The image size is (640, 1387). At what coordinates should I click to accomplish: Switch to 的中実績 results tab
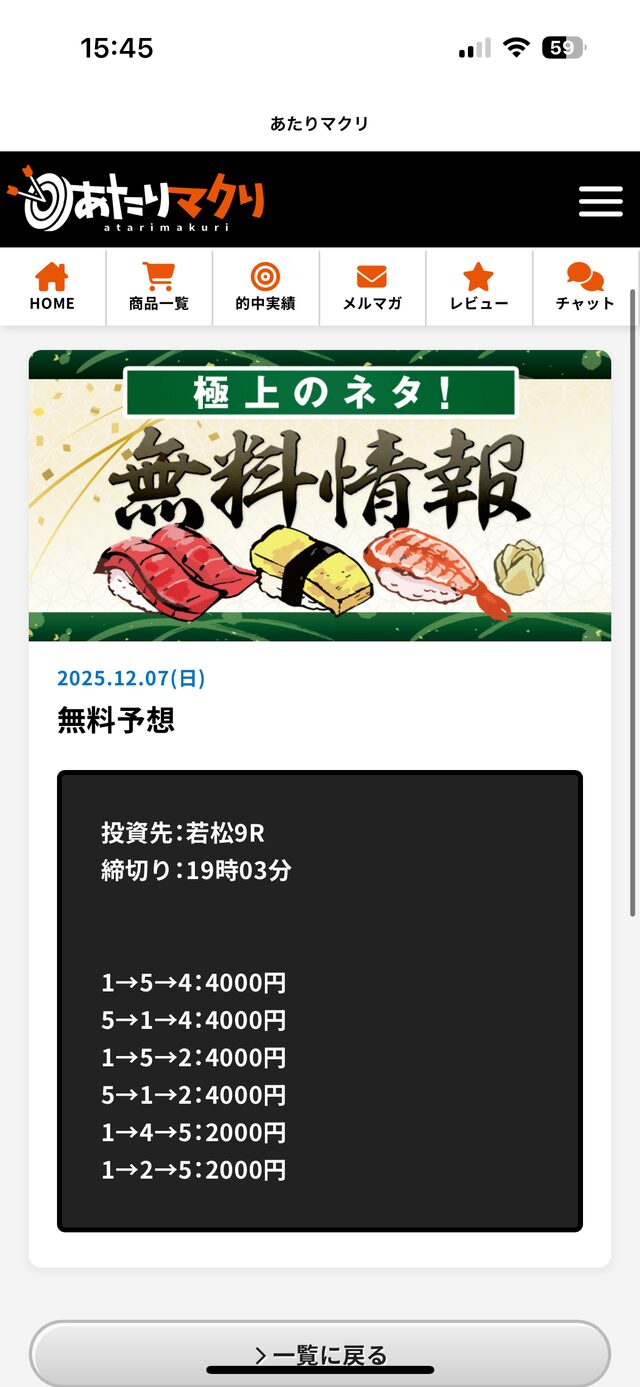click(265, 287)
